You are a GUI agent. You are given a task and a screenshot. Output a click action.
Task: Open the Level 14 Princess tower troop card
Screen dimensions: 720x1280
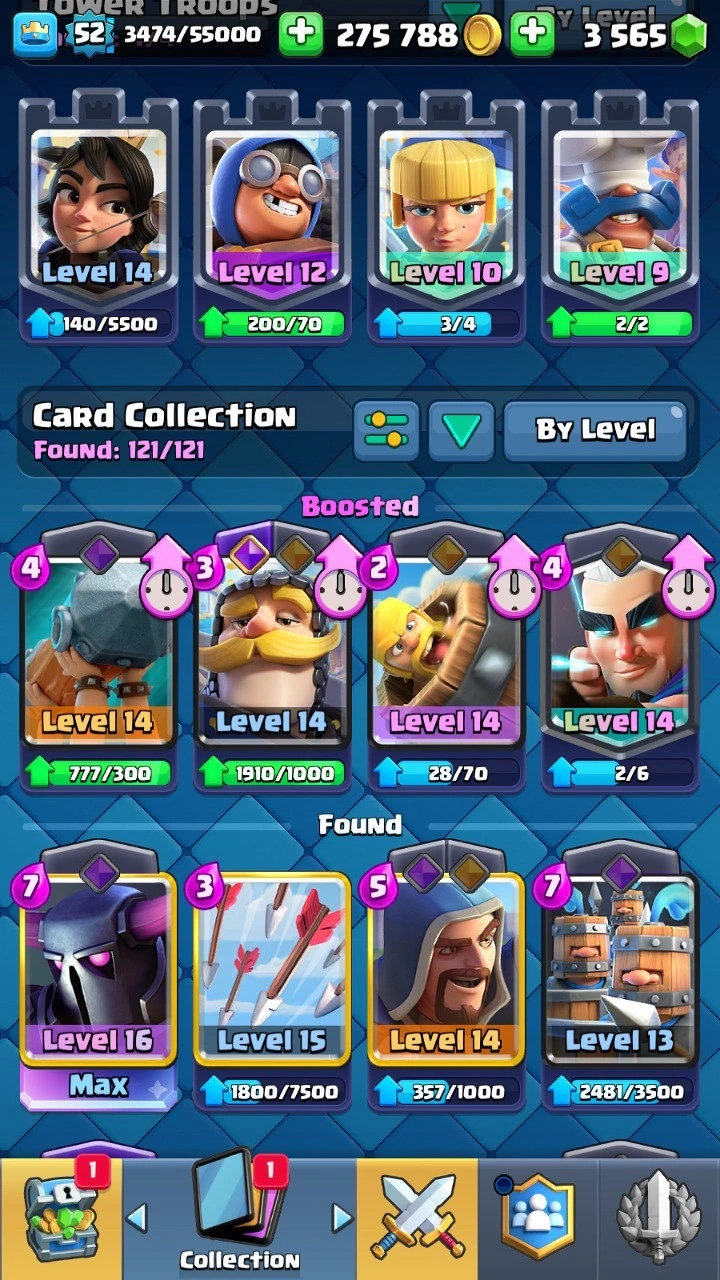98,215
